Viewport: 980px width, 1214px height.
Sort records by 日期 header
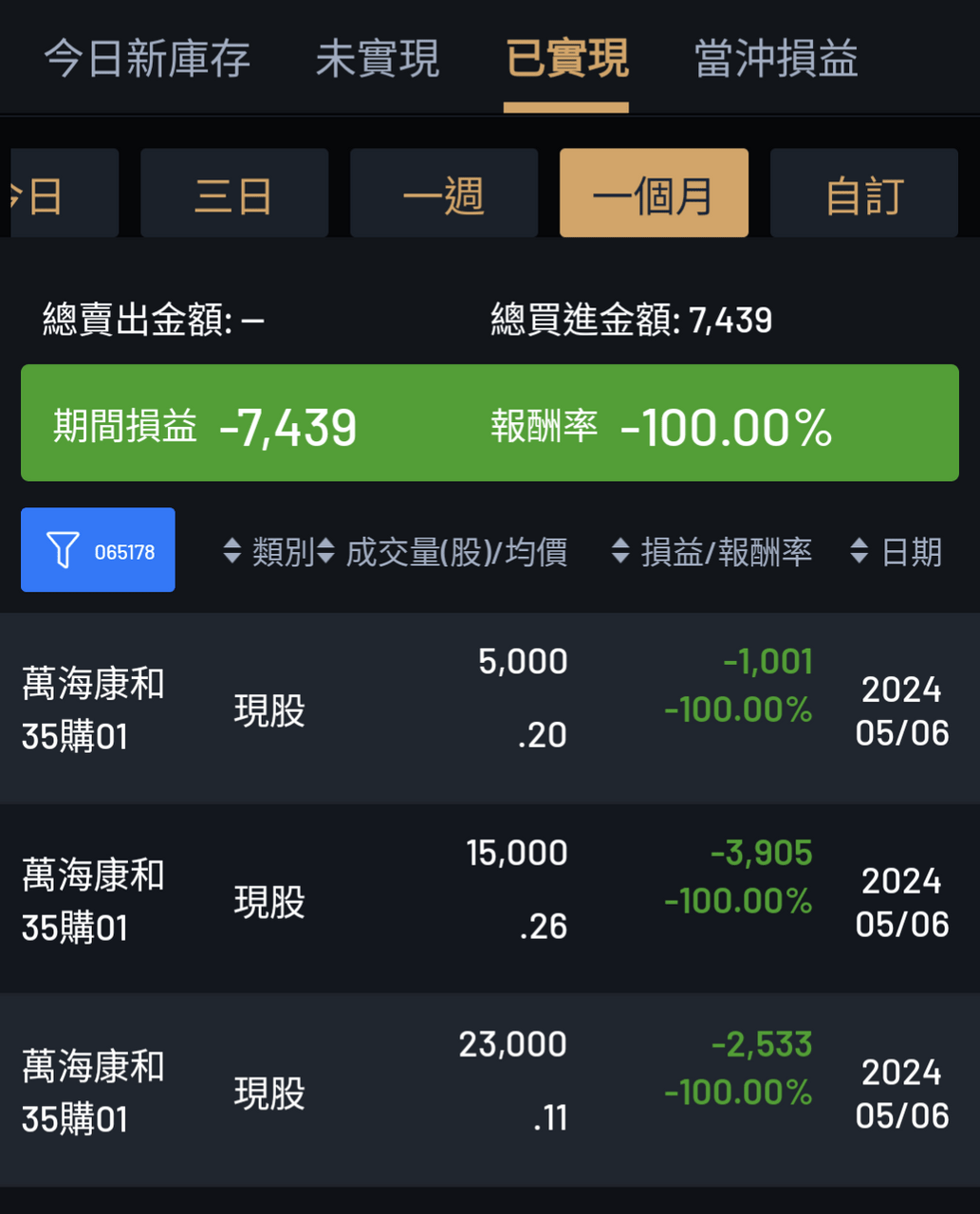coord(914,552)
